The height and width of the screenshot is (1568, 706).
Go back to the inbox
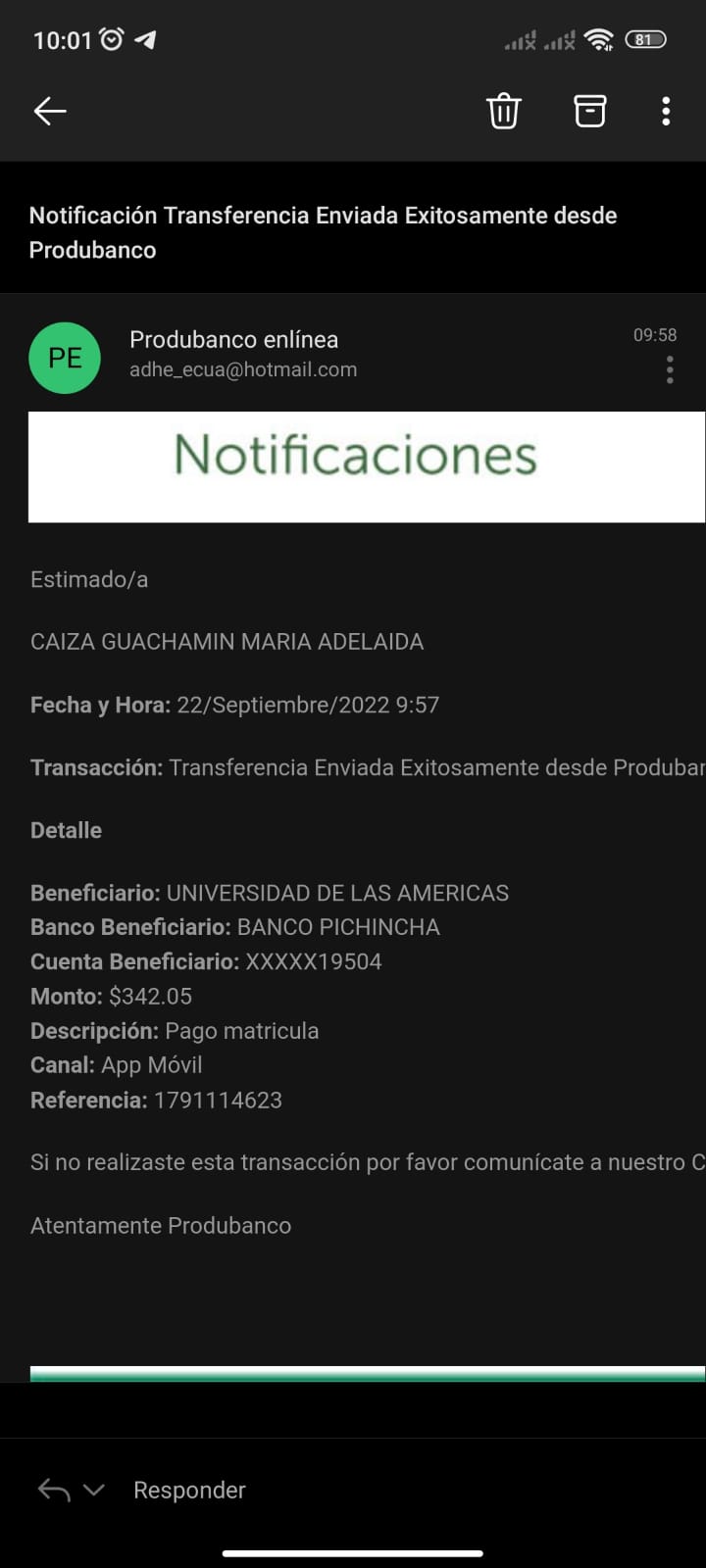pos(50,112)
